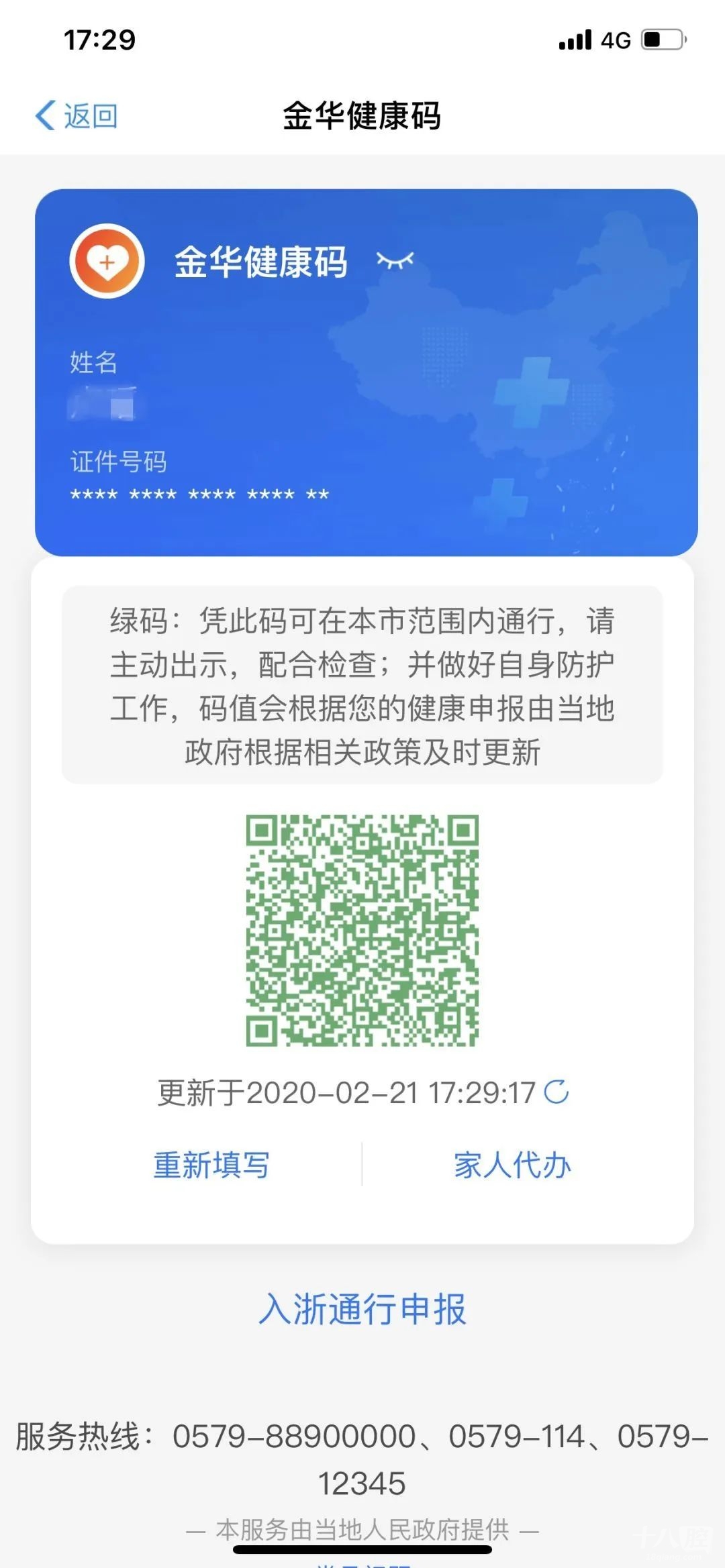The height and width of the screenshot is (1568, 725).
Task: Tap the green code notice text box
Action: pos(362,683)
